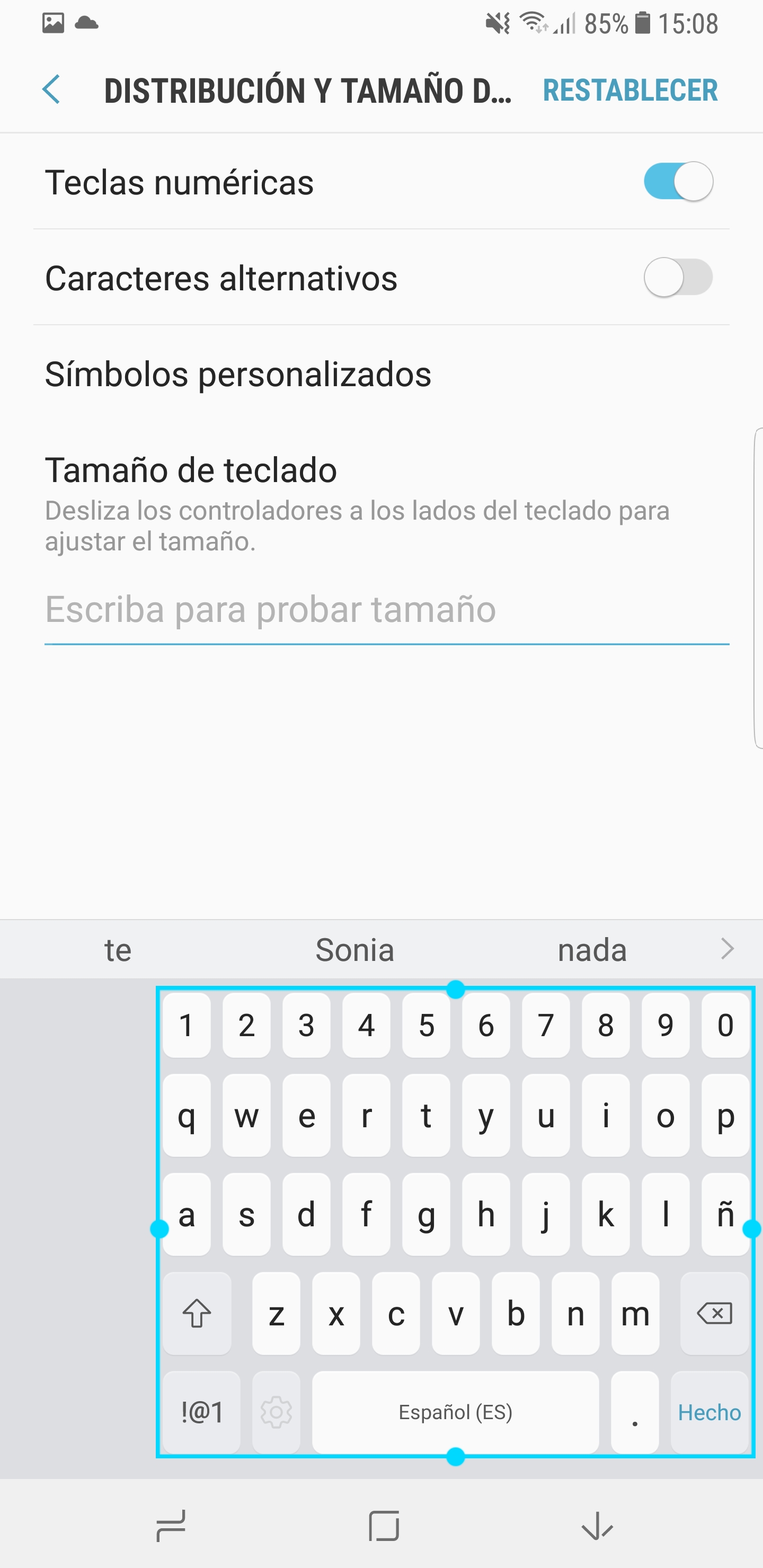Select the suggestion Sonia
Viewport: 763px width, 1568px height.
355,950
